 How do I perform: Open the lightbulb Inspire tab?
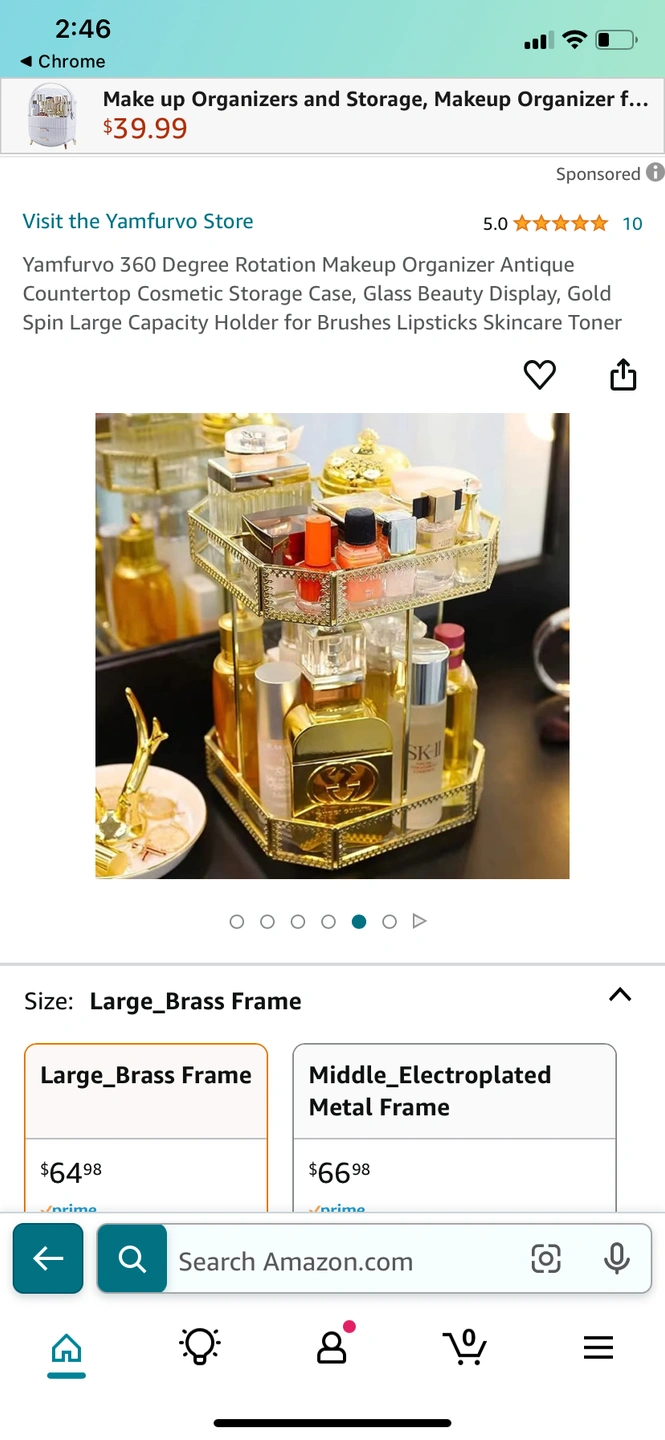[200, 1347]
